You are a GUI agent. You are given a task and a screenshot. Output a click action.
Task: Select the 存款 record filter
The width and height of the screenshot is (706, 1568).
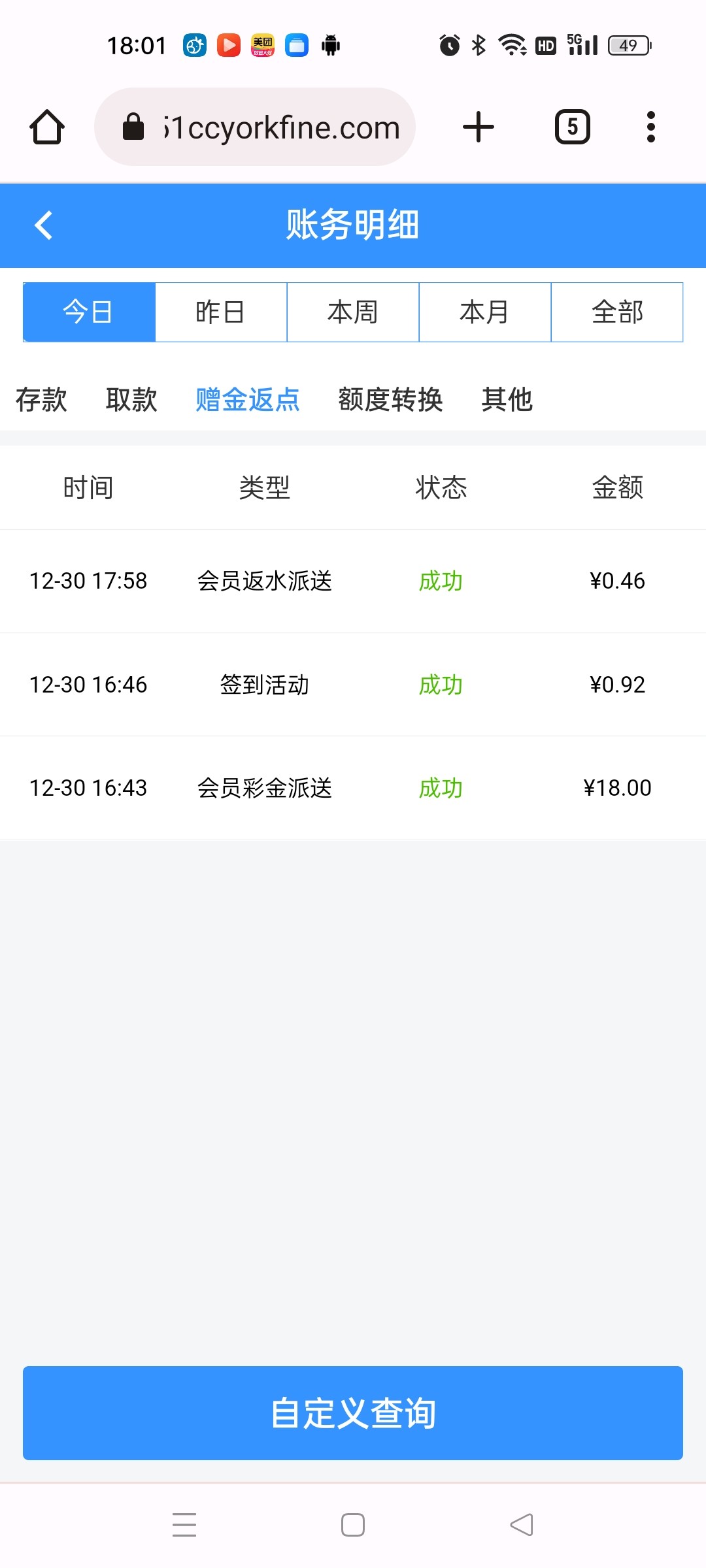click(x=41, y=400)
